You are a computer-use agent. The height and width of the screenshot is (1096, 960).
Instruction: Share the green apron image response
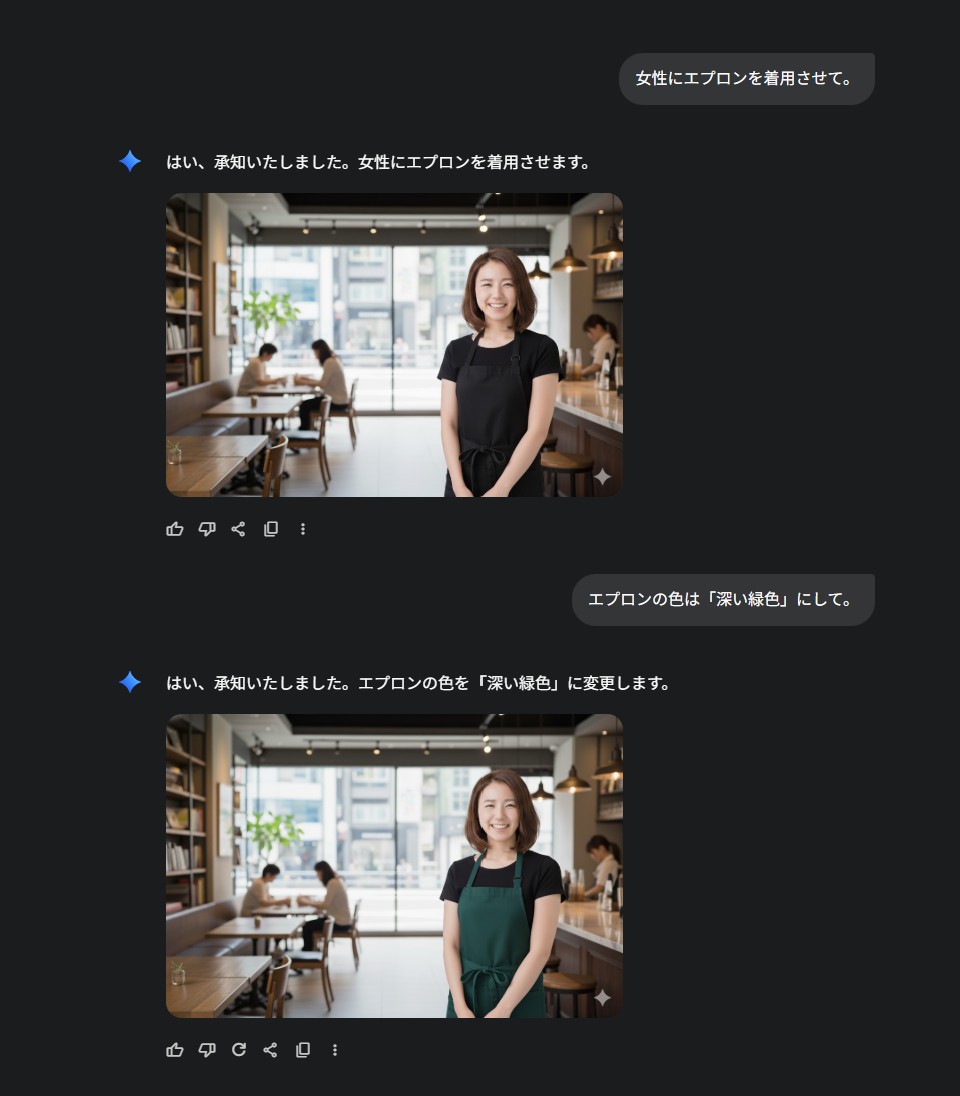pyautogui.click(x=270, y=1050)
